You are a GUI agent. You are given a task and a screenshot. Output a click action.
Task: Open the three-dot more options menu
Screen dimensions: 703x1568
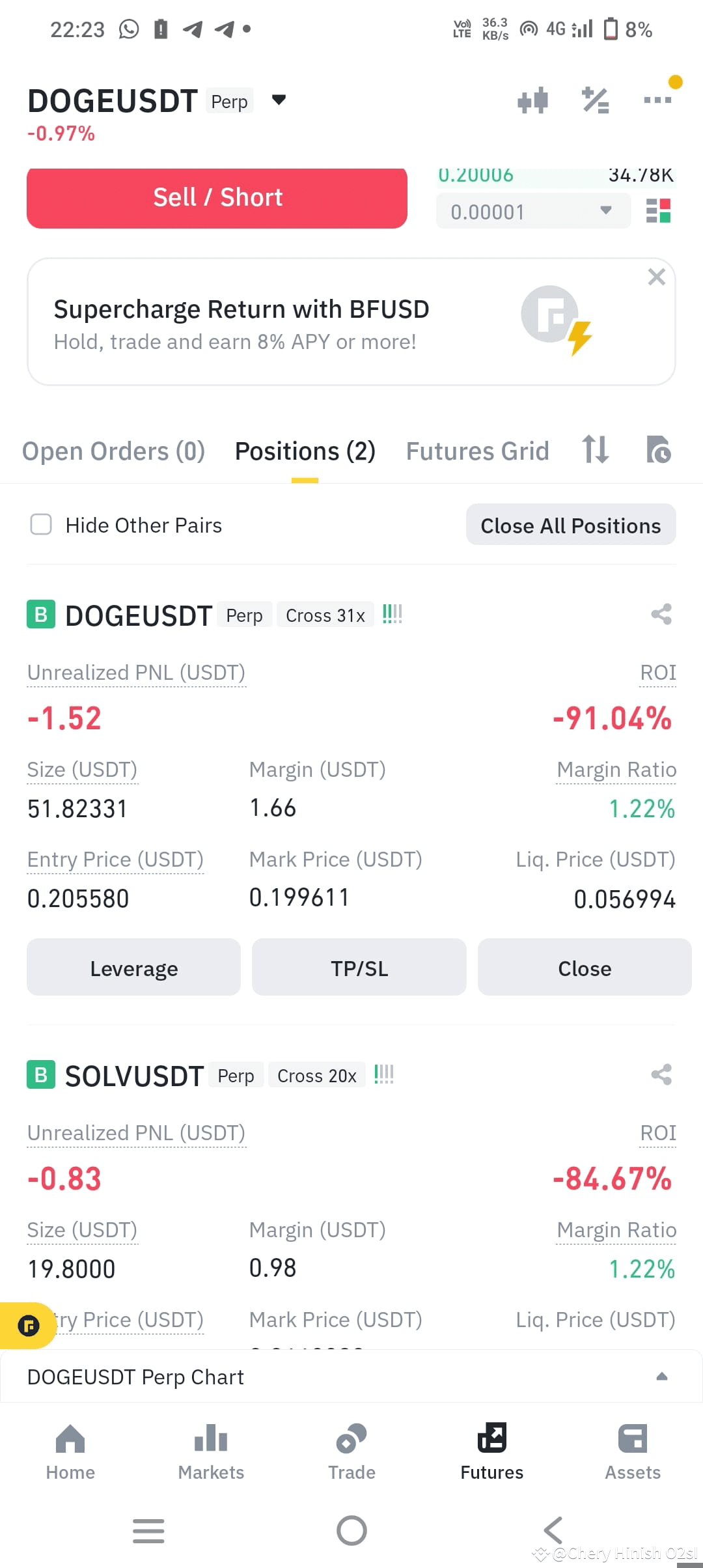(x=657, y=100)
